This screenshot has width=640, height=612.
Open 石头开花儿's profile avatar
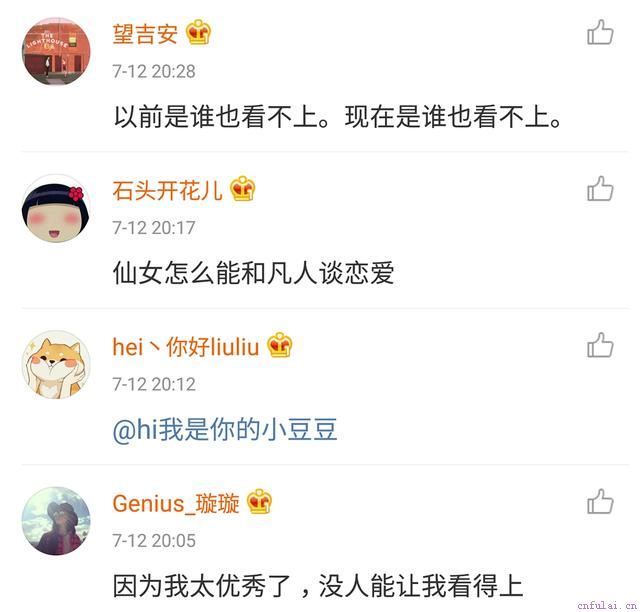(56, 208)
